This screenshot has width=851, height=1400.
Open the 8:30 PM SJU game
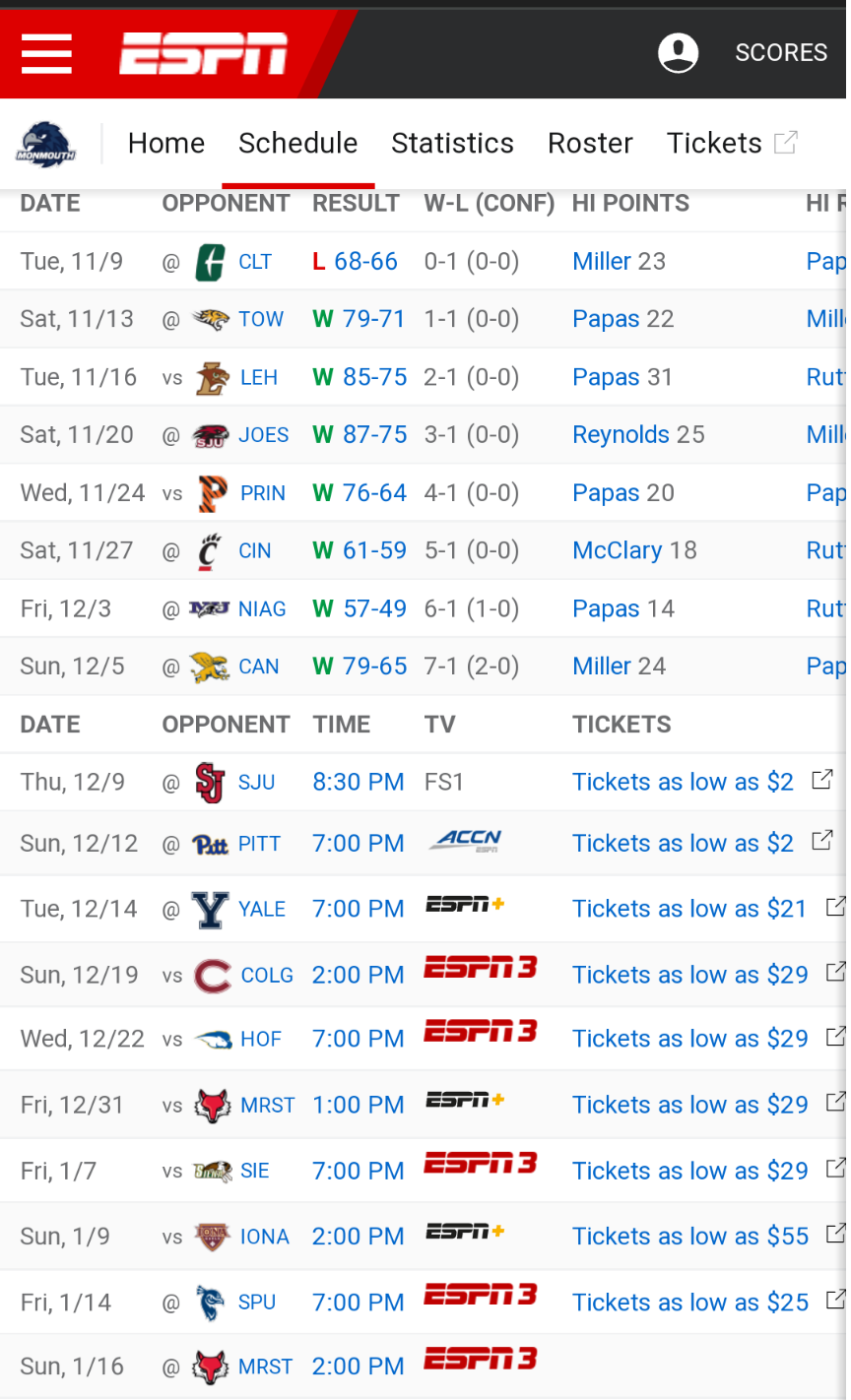(359, 783)
